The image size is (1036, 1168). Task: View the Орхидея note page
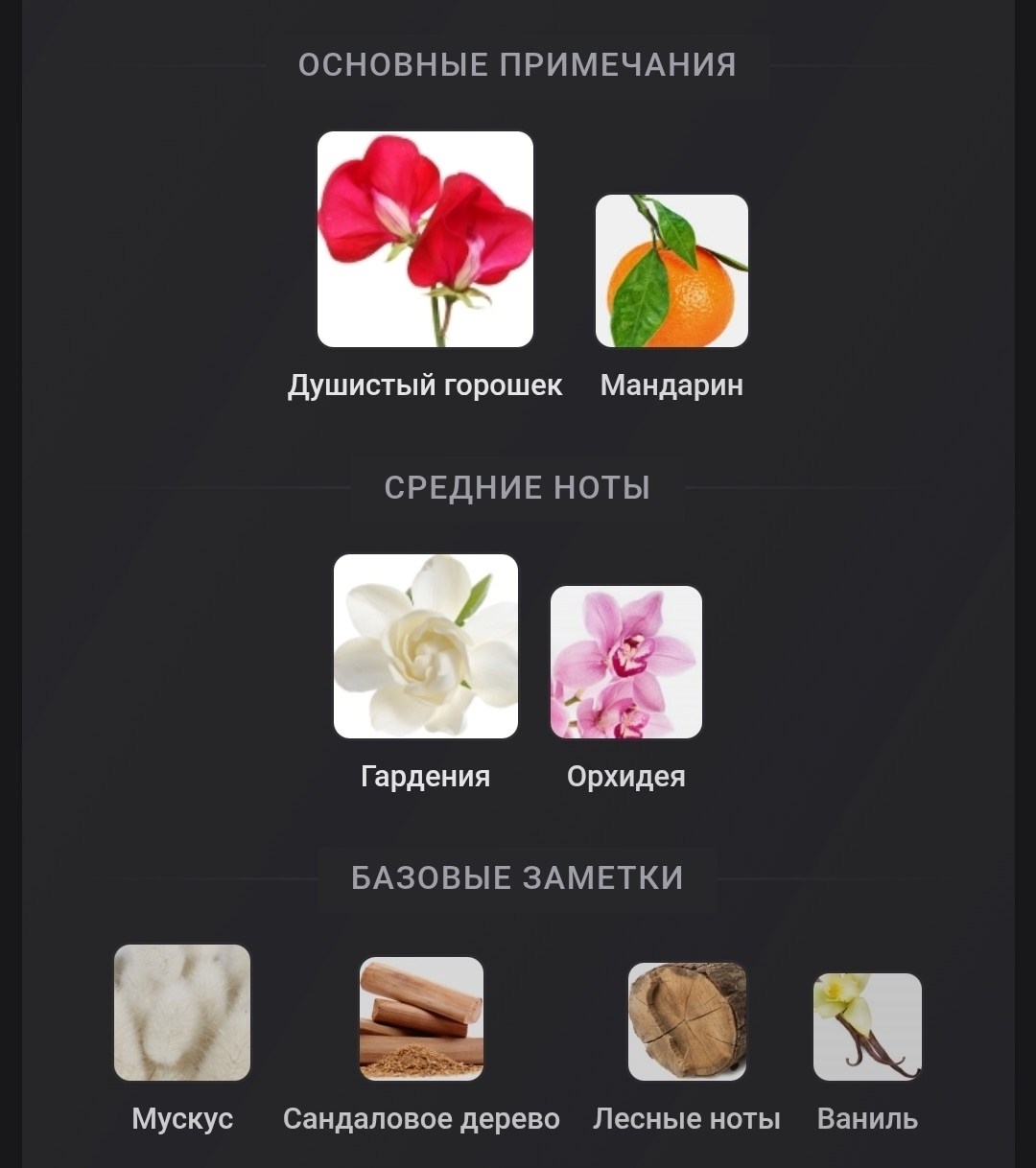coord(625,663)
